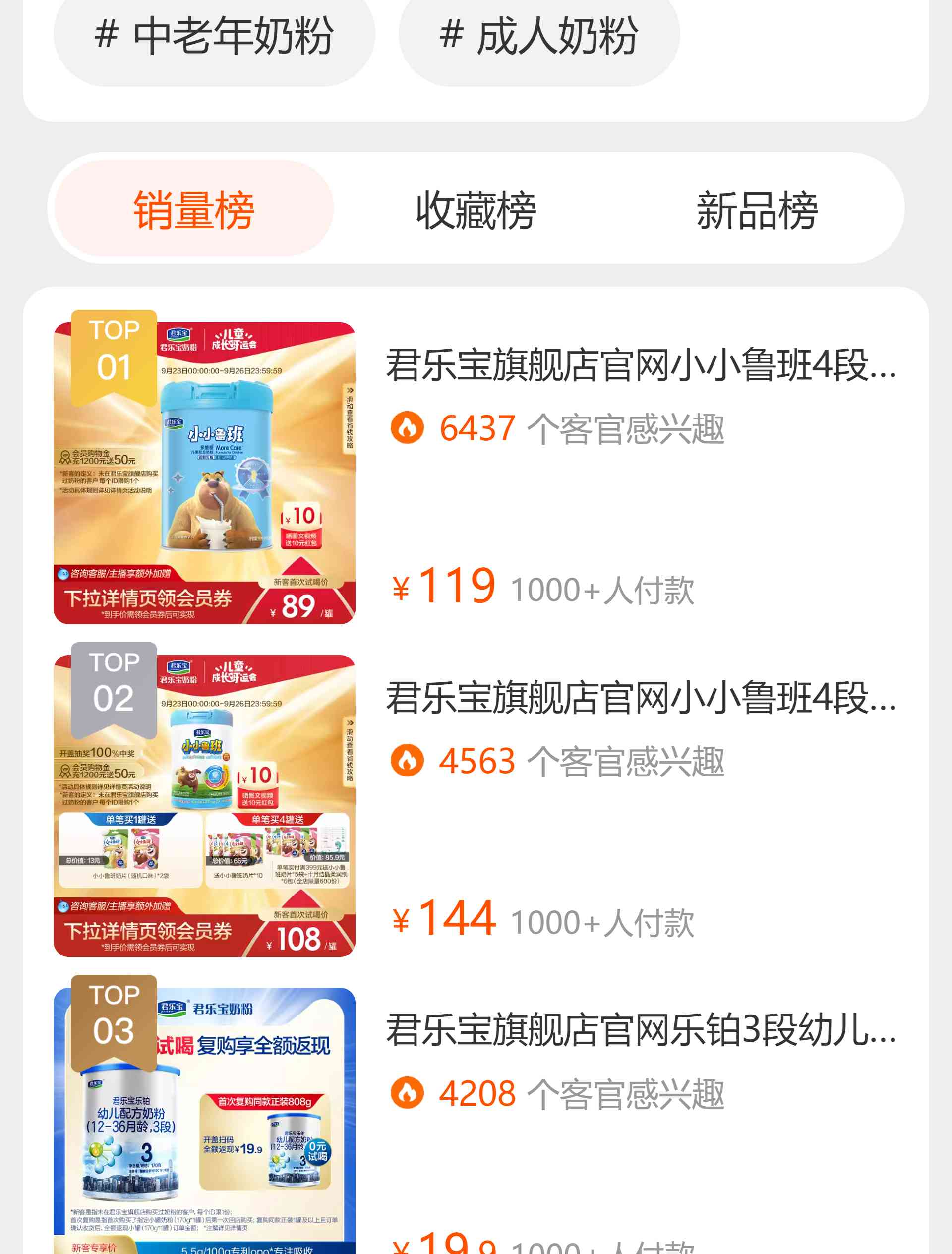Switch to the 收藏榜 tab
Screen dimensions: 952x1254
(x=475, y=209)
